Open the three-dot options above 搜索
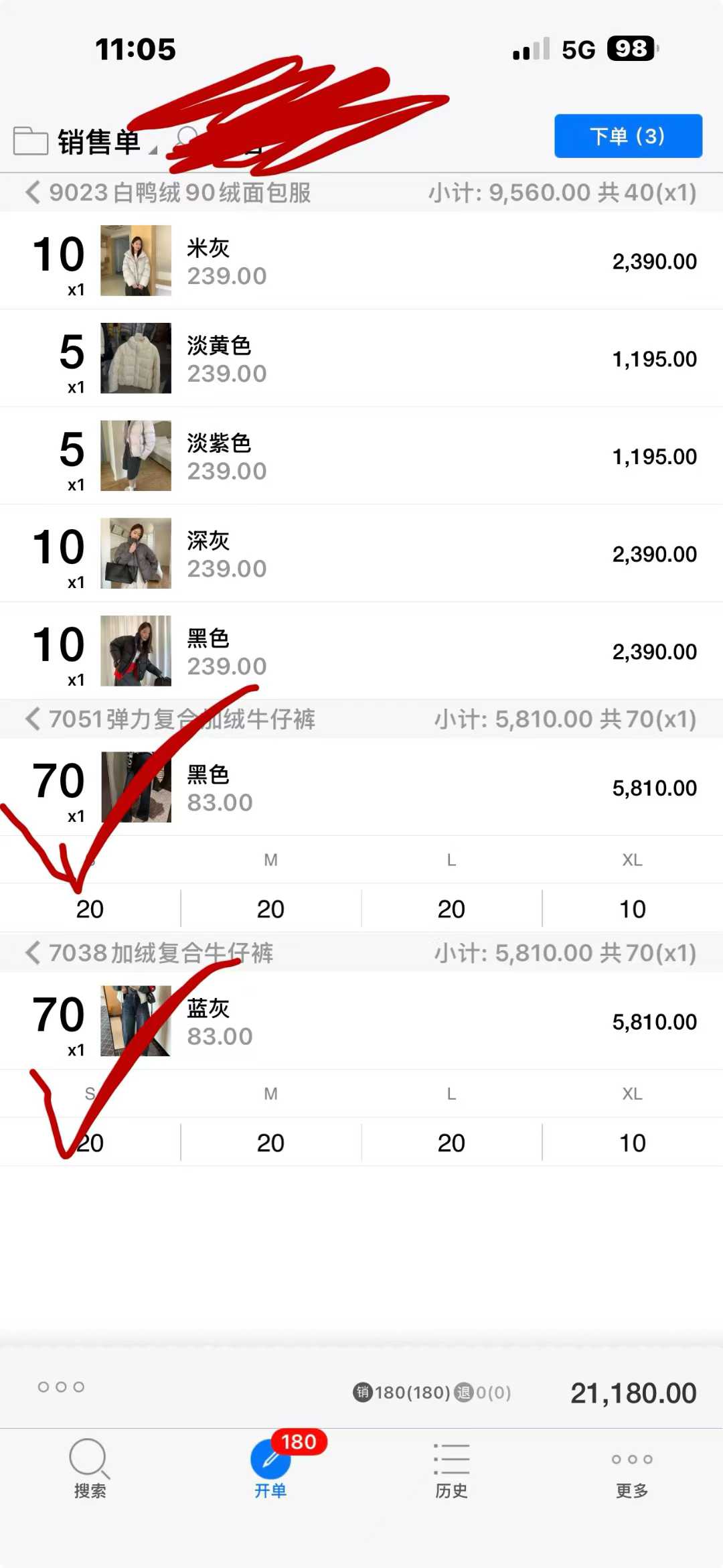The image size is (723, 1568). pyautogui.click(x=61, y=1386)
